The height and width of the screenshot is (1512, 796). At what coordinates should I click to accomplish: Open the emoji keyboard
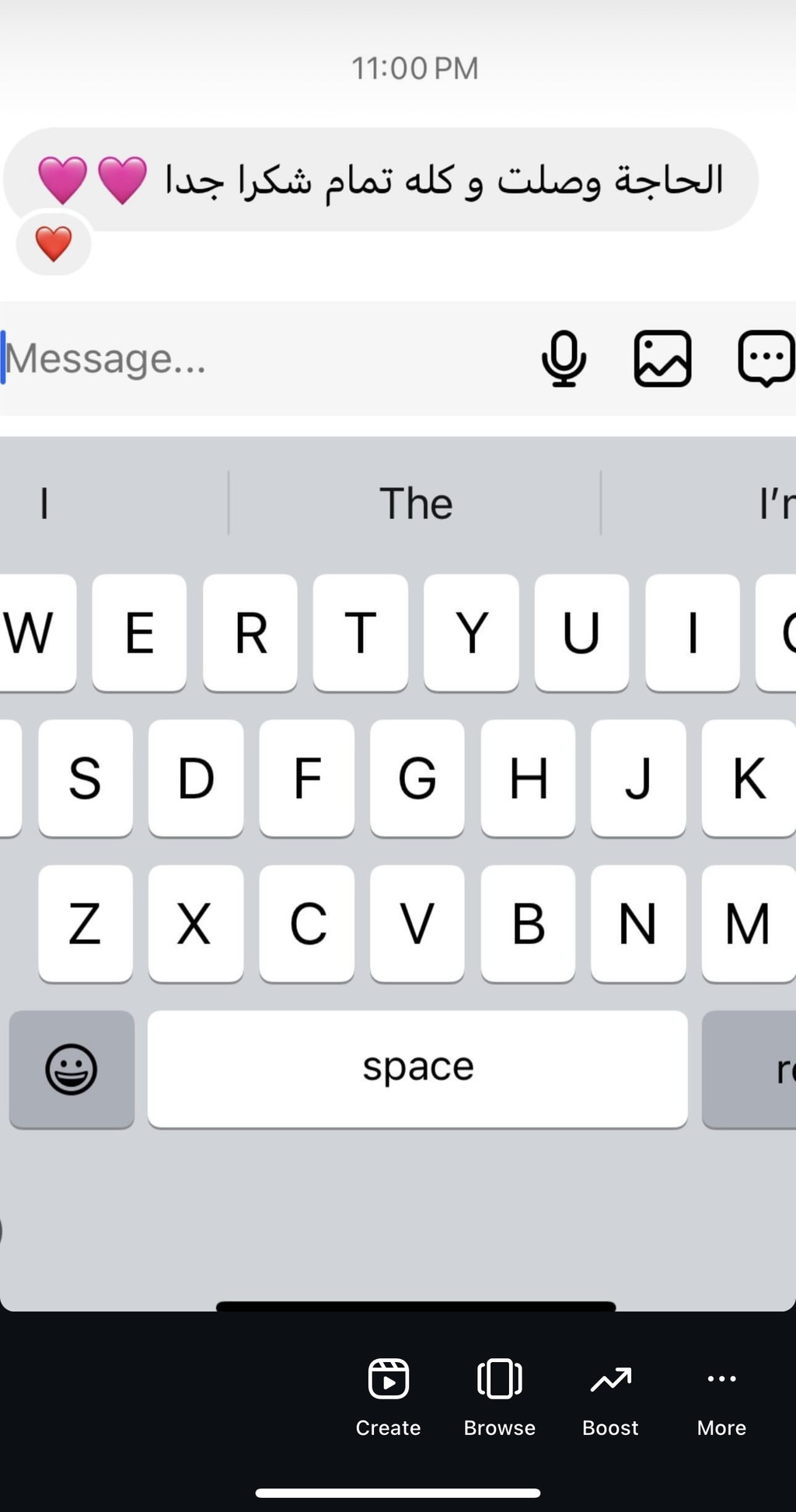pos(72,1069)
